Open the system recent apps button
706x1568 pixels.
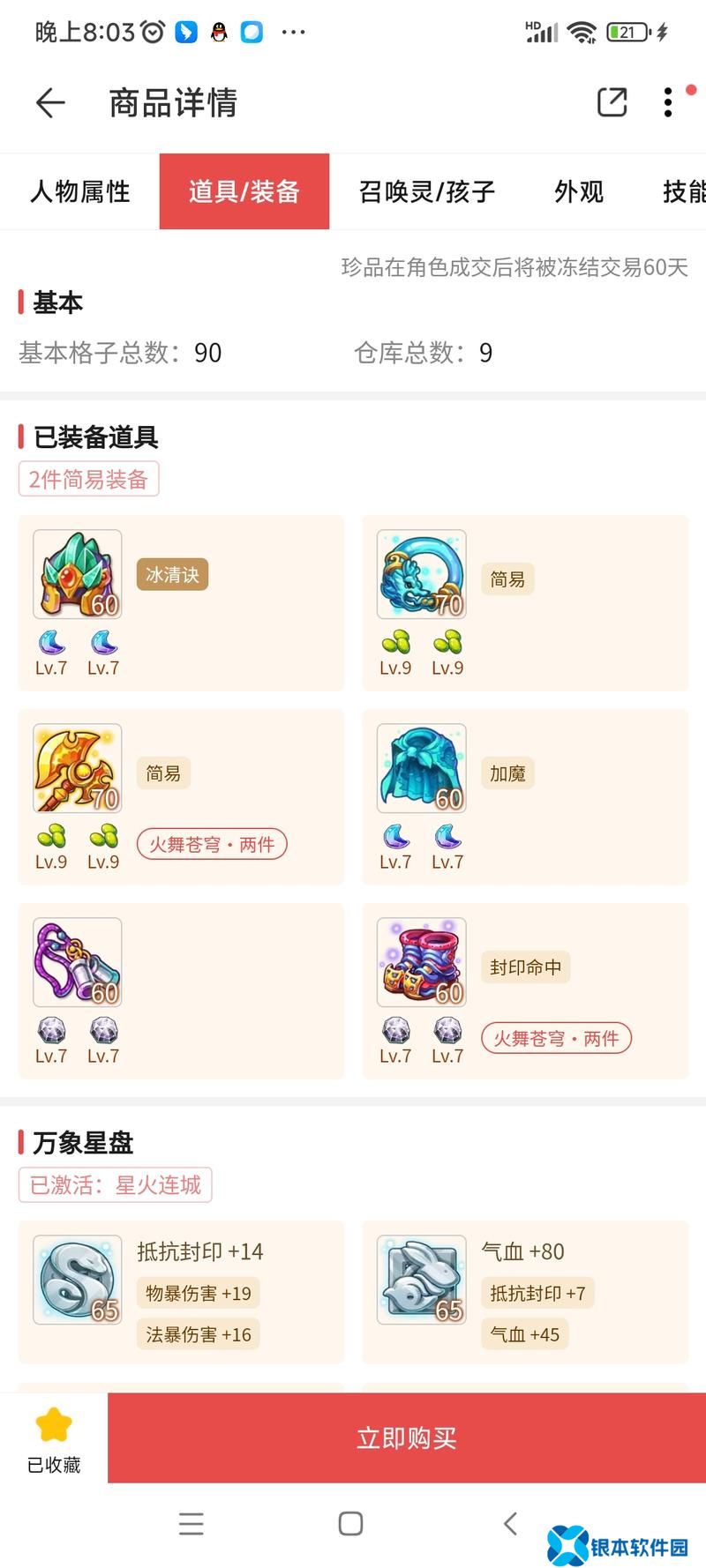[192, 1523]
